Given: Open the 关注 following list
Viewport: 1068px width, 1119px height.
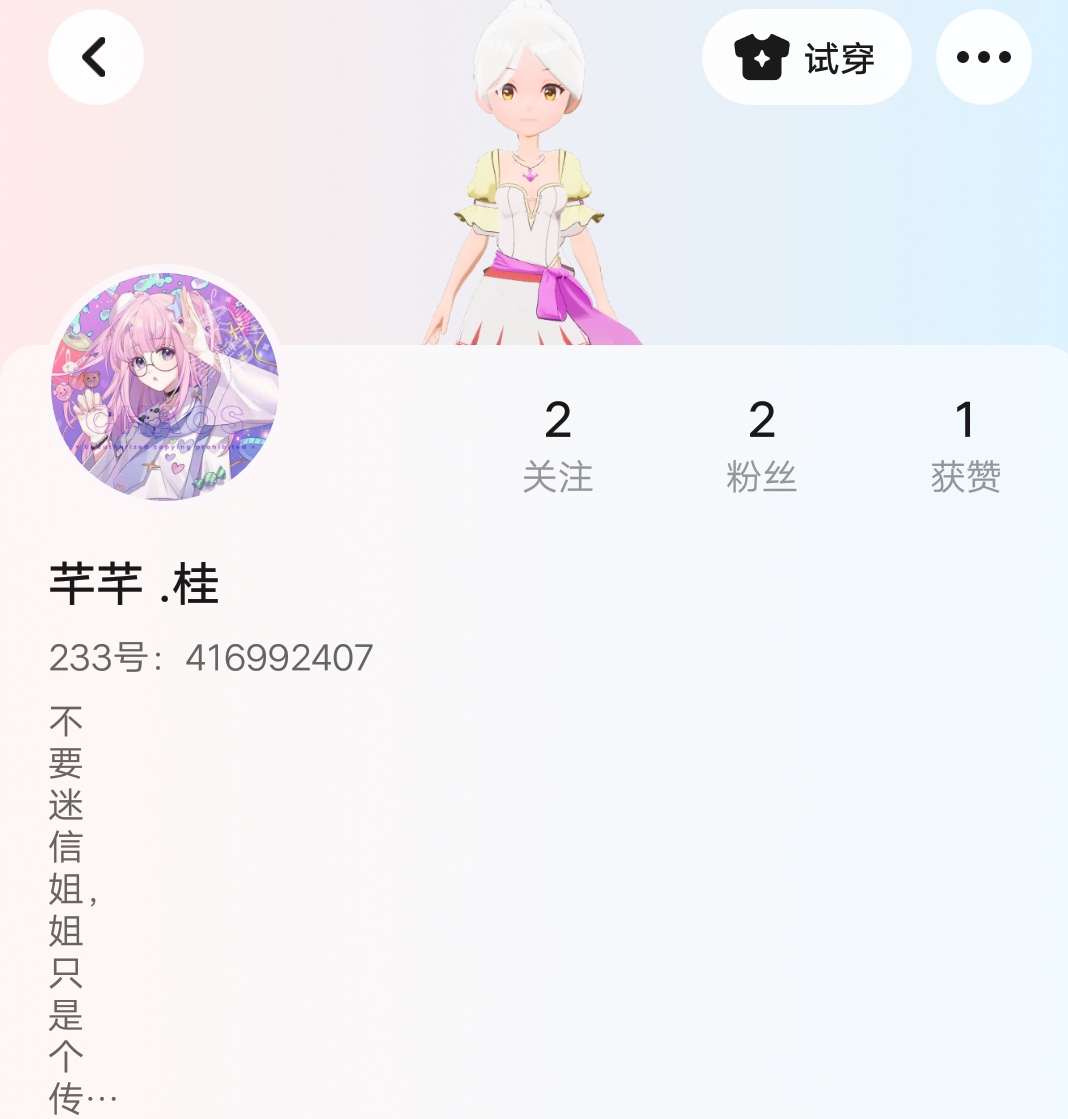Looking at the screenshot, I should [x=558, y=445].
